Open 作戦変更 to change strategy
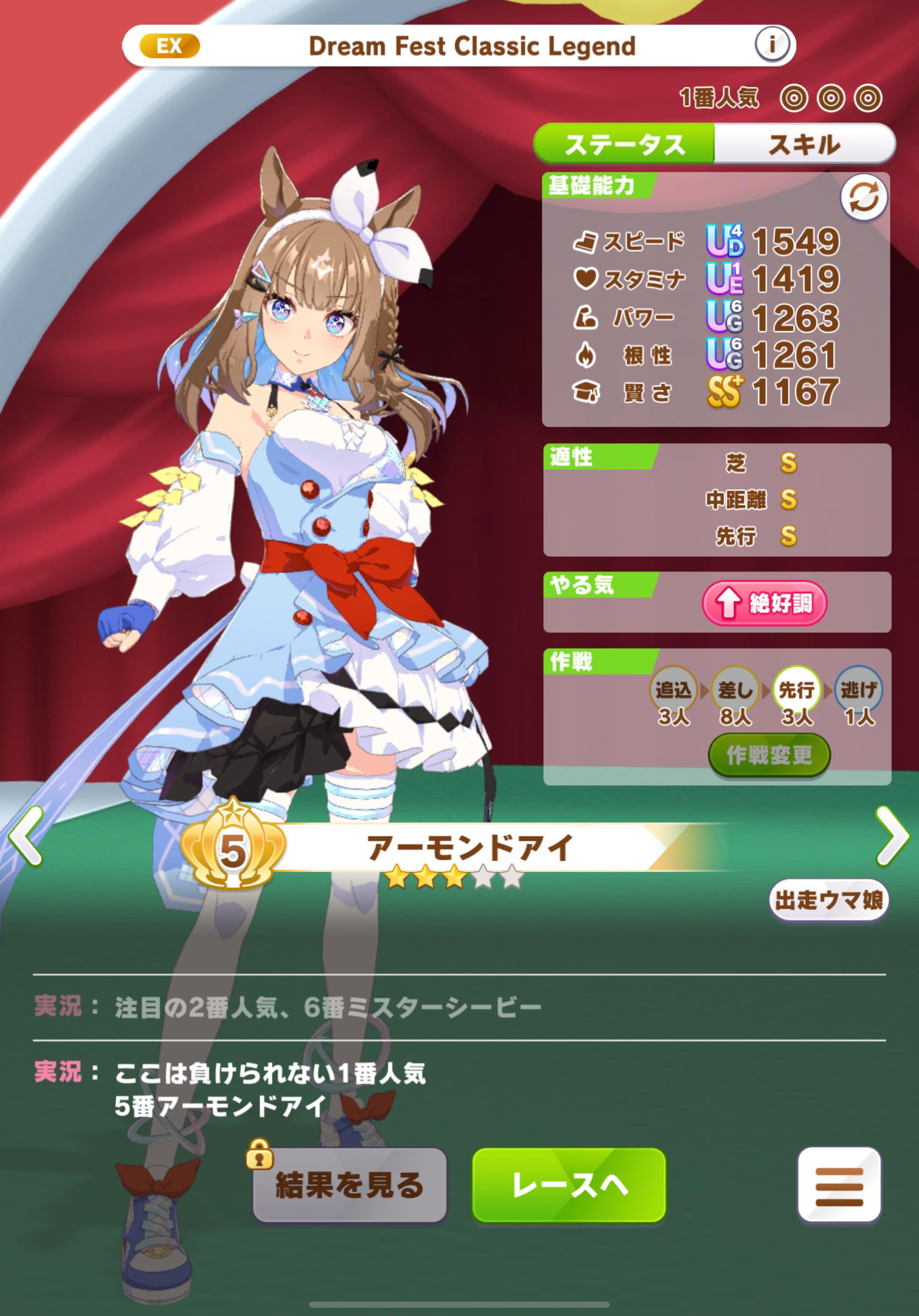 pos(769,755)
